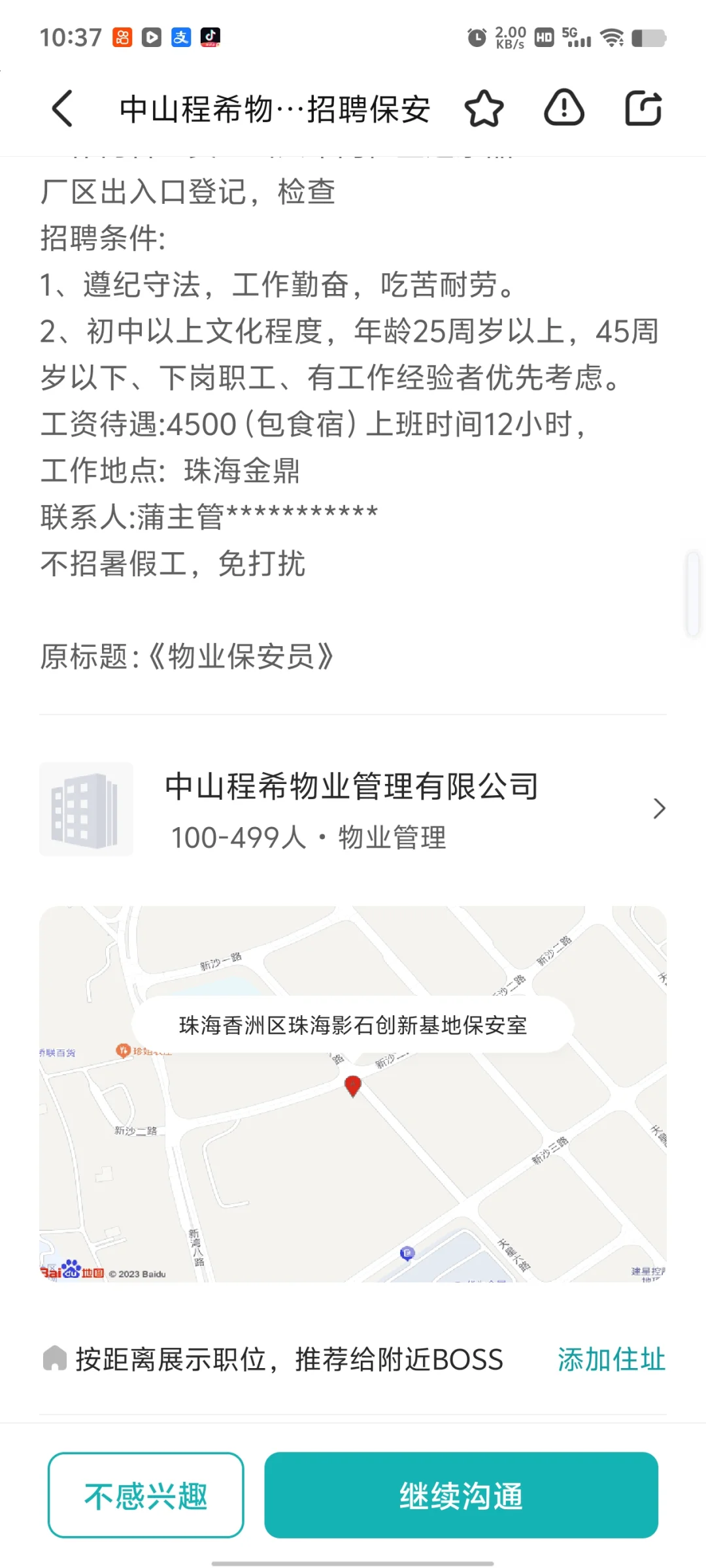Viewport: 706px width, 1568px height.
Task: Tap 继续沟通 to continue the chat
Action: (461, 1495)
